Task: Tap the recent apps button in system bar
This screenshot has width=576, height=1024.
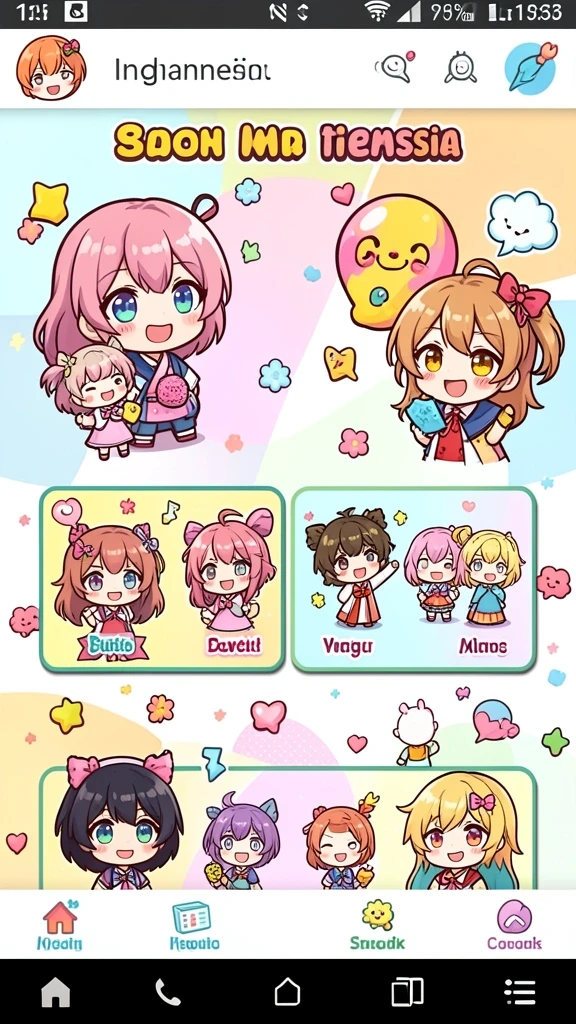Action: (407, 992)
